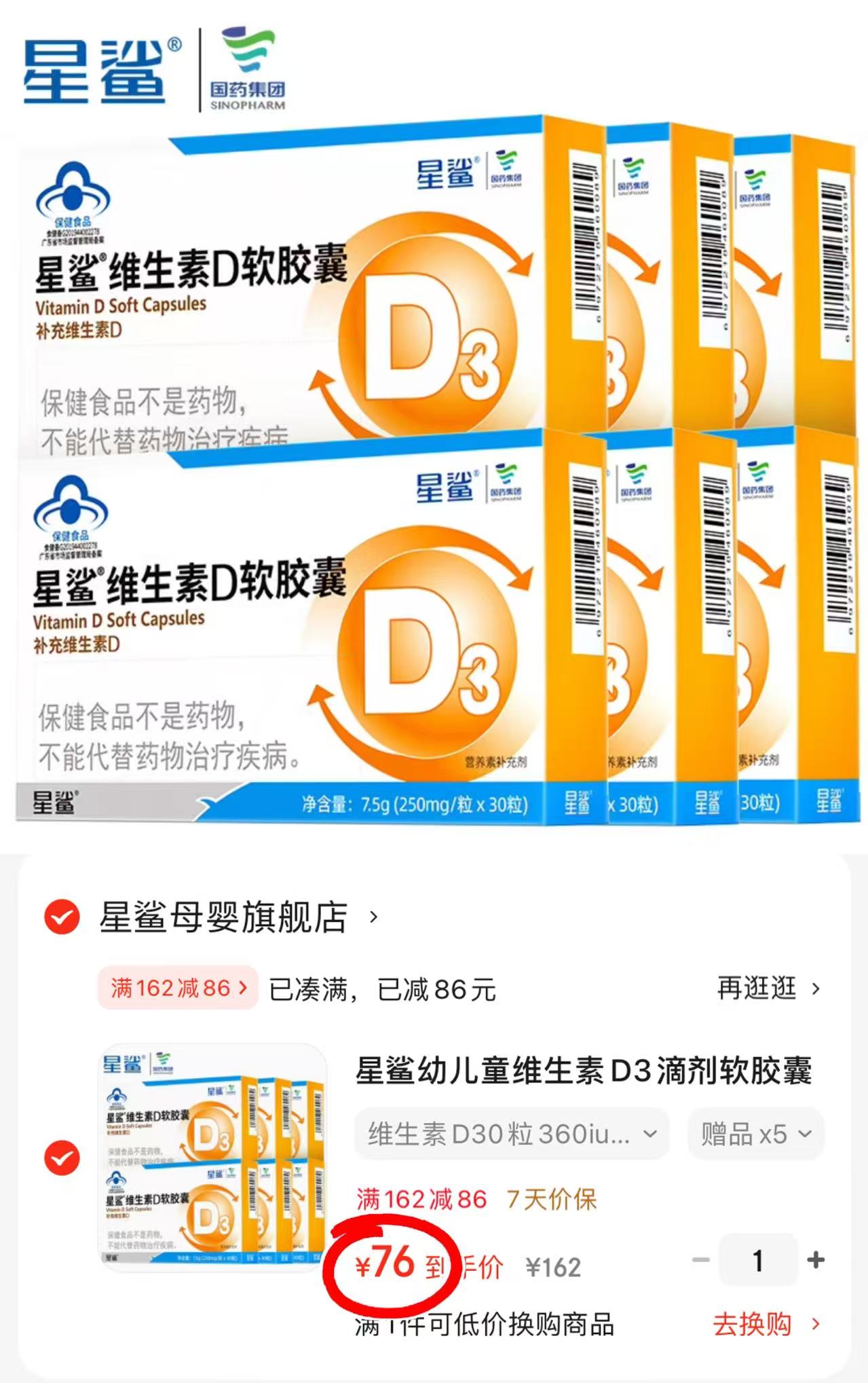Tap the SINOPHARM 国药集团 logo
868x1383 pixels.
point(248,64)
